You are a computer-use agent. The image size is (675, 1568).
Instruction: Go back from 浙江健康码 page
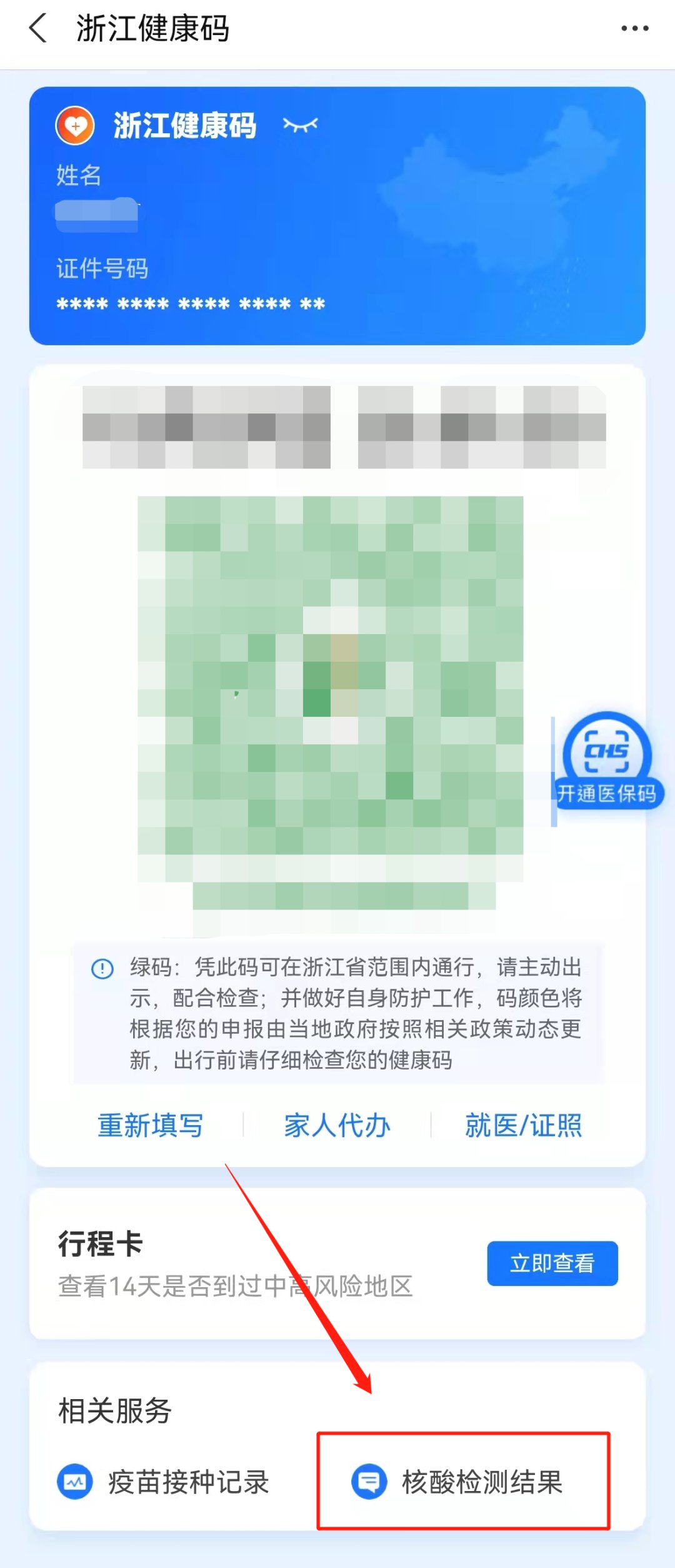tap(39, 29)
